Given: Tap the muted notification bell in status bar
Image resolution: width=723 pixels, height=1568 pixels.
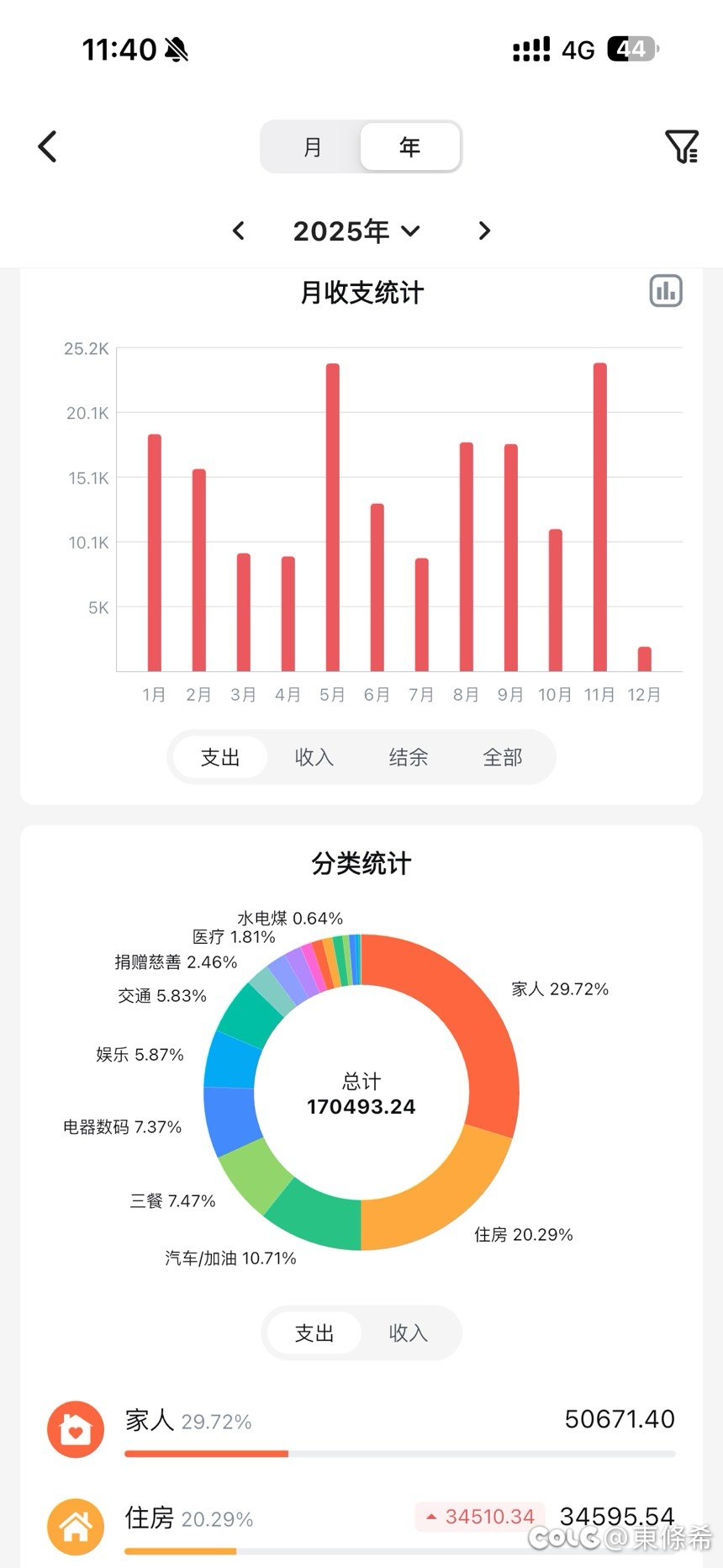Looking at the screenshot, I should tap(178, 50).
